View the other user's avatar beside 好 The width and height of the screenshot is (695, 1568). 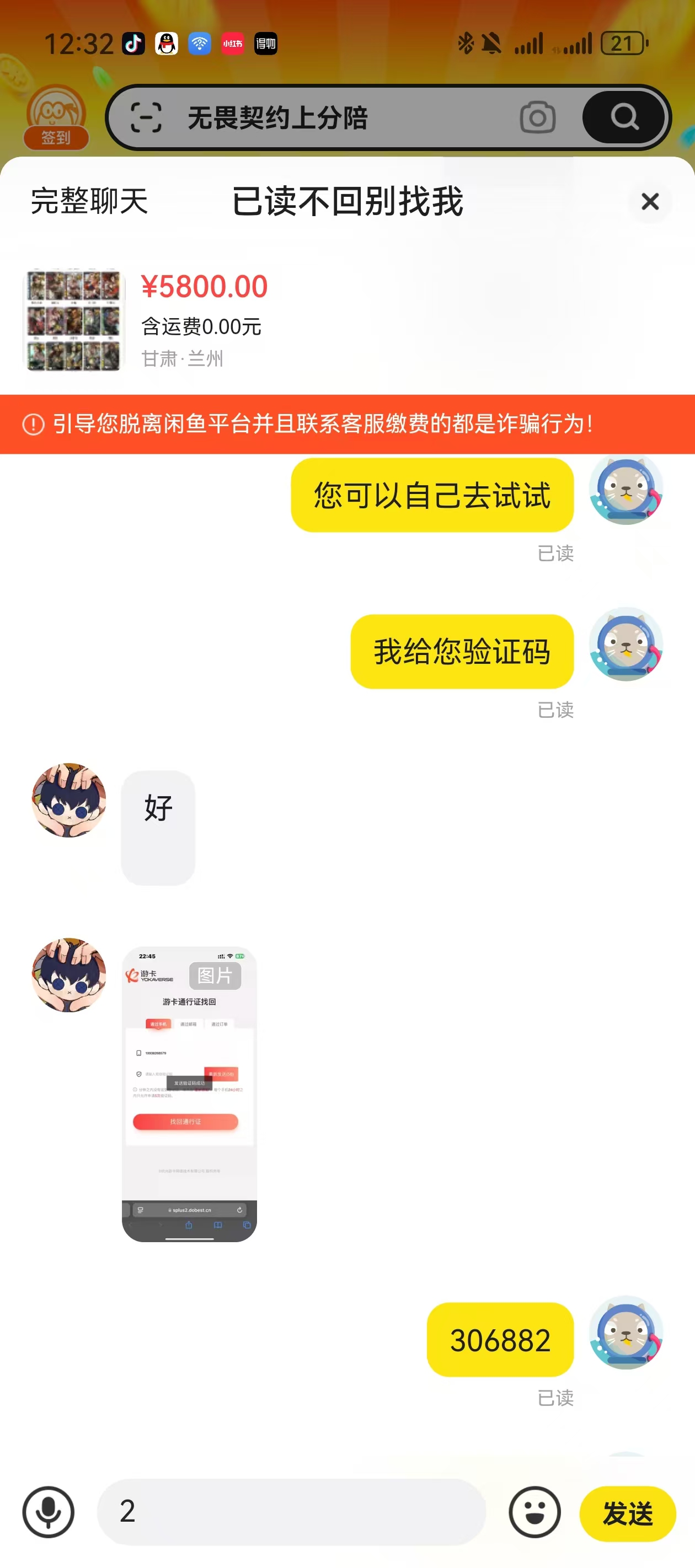pyautogui.click(x=69, y=800)
